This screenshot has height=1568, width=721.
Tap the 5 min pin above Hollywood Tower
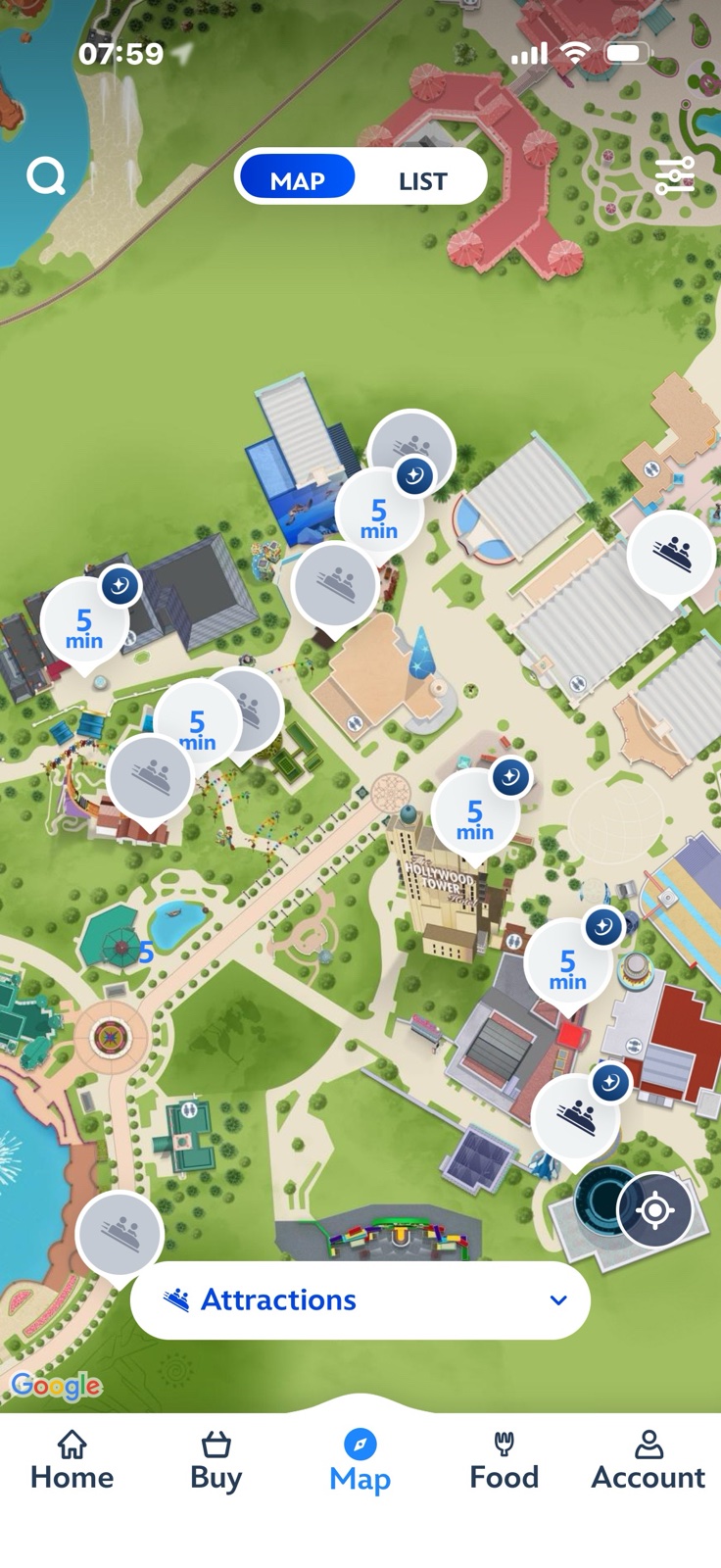pyautogui.click(x=475, y=817)
